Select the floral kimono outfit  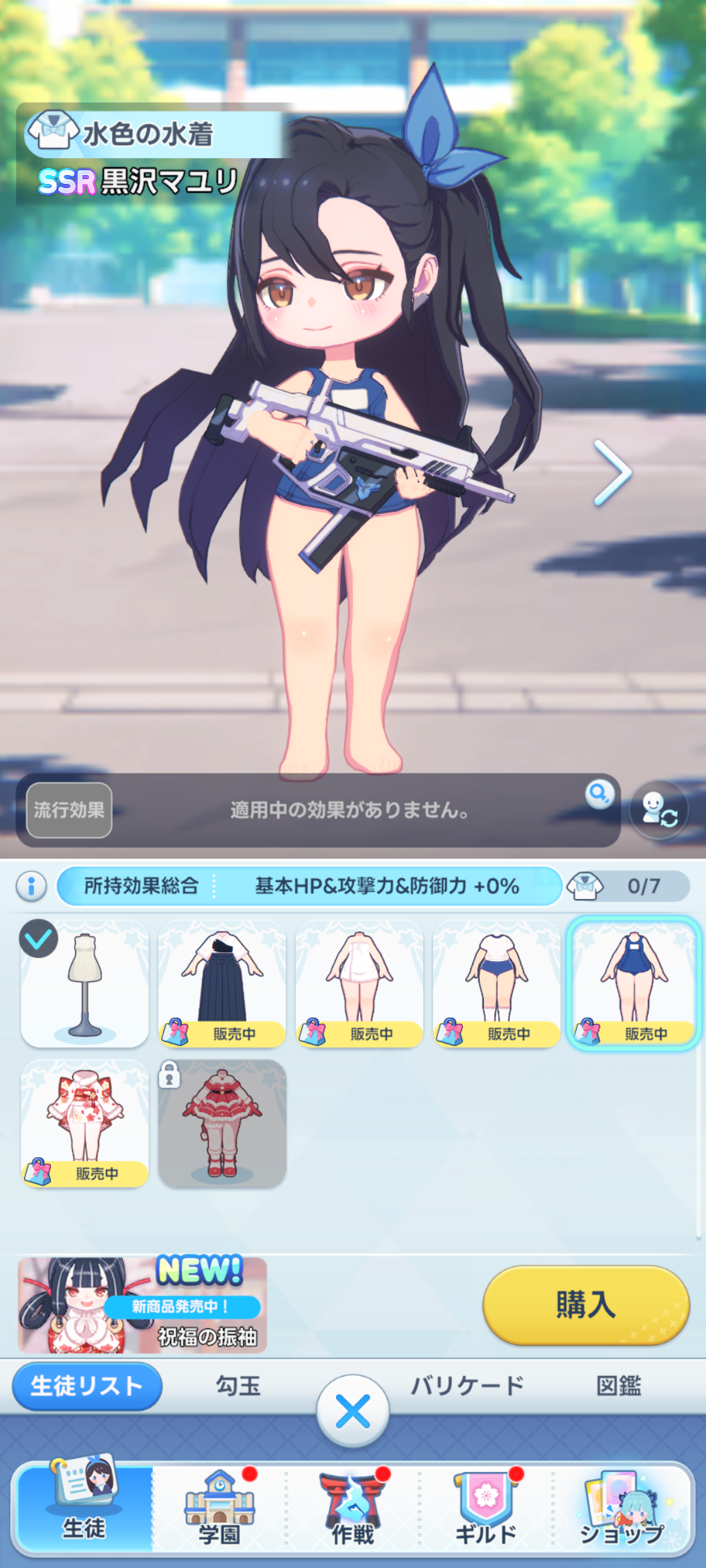pos(85,1122)
